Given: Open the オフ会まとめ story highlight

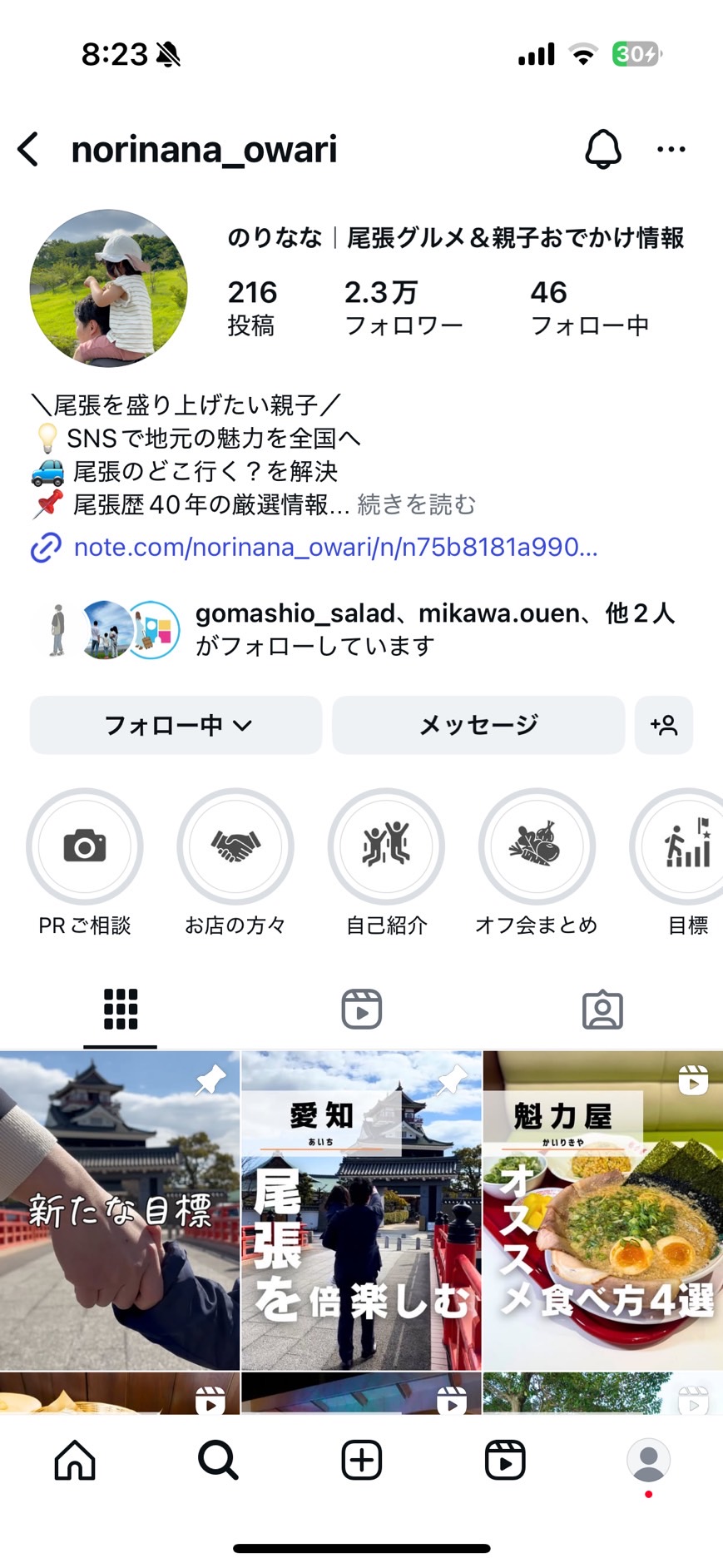Looking at the screenshot, I should [x=537, y=846].
